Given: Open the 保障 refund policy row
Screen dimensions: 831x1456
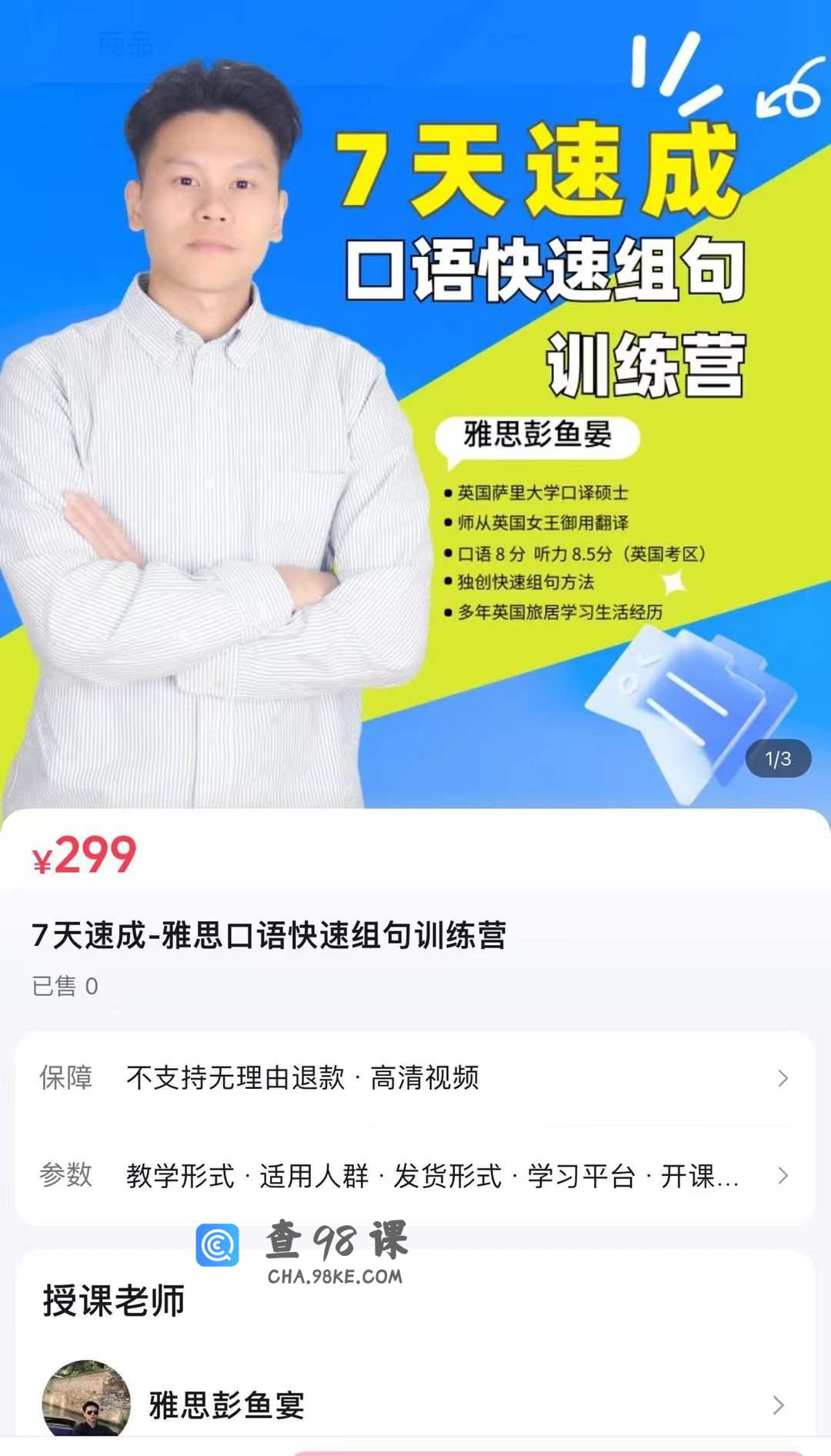Looking at the screenshot, I should click(x=415, y=1077).
